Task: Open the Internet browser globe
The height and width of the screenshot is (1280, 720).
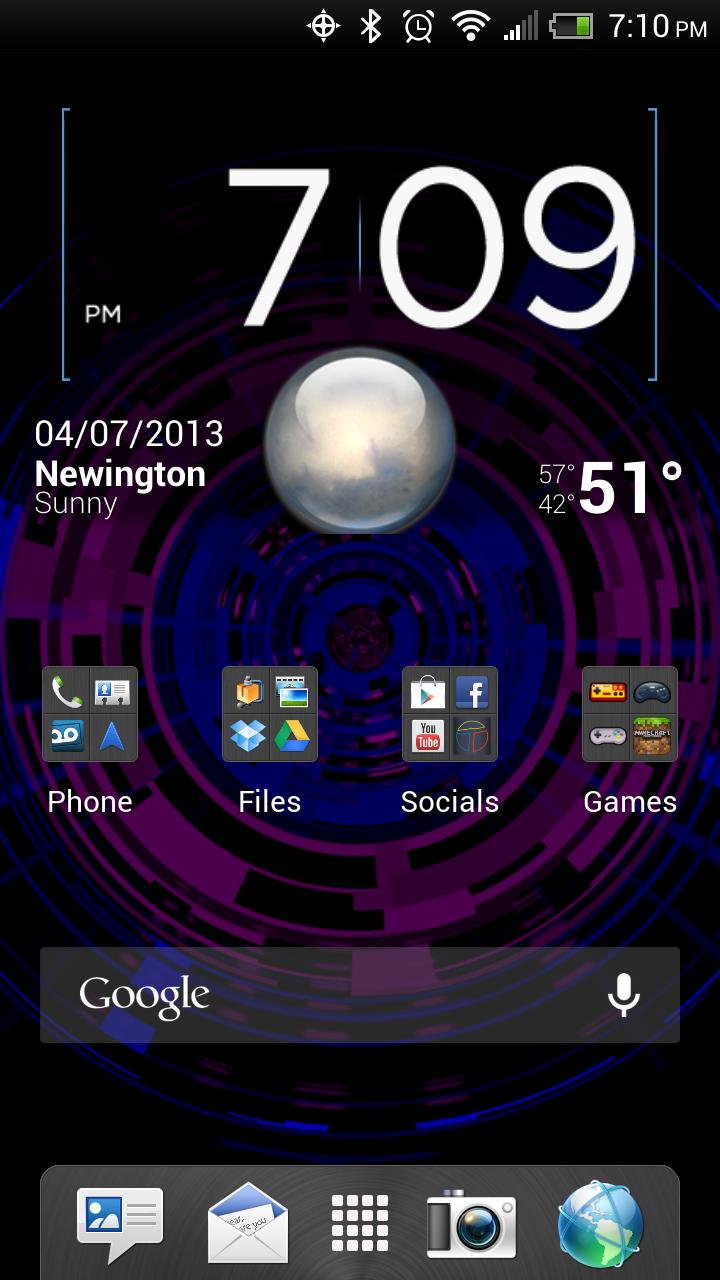Action: pos(600,1223)
